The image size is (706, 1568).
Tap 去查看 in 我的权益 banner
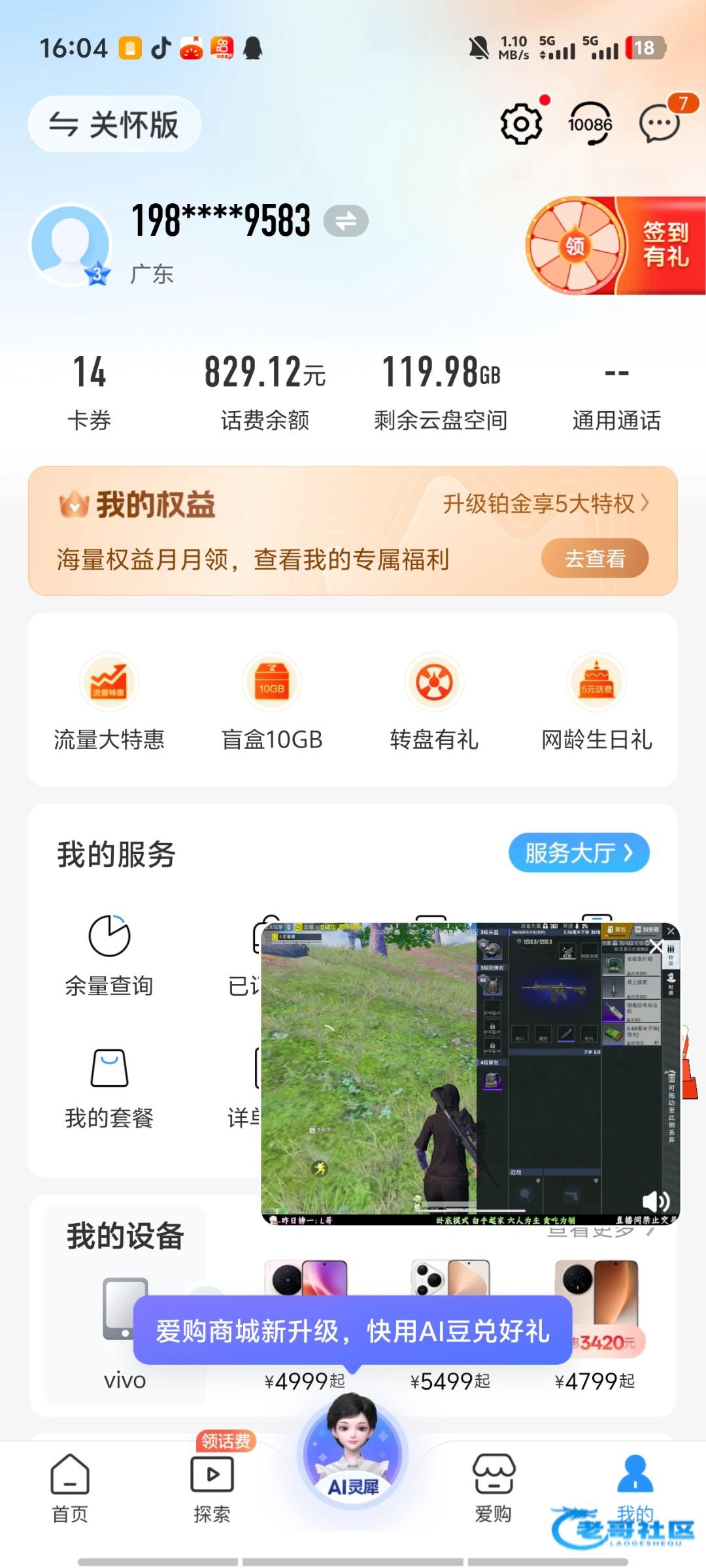click(594, 559)
